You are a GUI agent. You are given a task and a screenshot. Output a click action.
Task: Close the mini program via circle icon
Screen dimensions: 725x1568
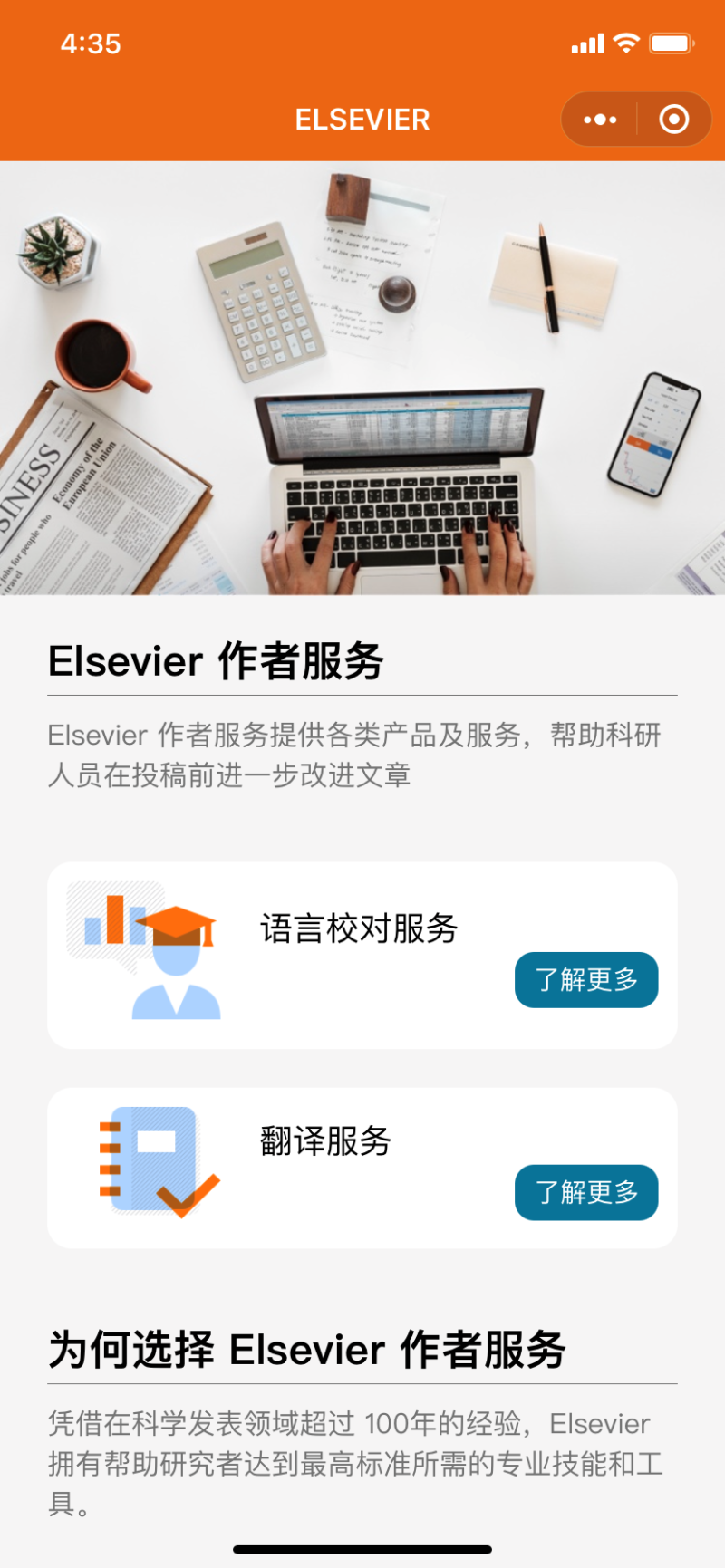pos(673,120)
